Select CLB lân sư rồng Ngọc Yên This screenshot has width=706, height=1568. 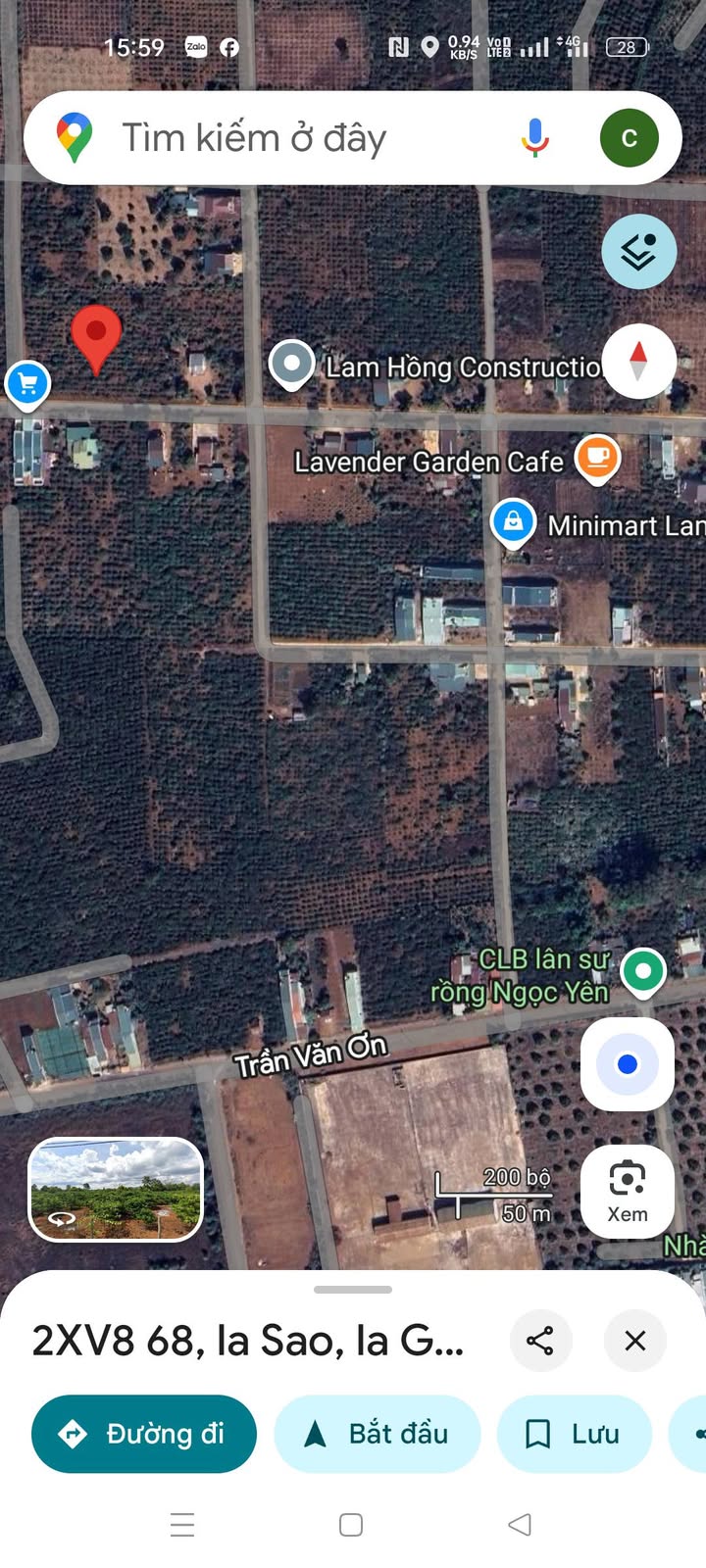[643, 972]
